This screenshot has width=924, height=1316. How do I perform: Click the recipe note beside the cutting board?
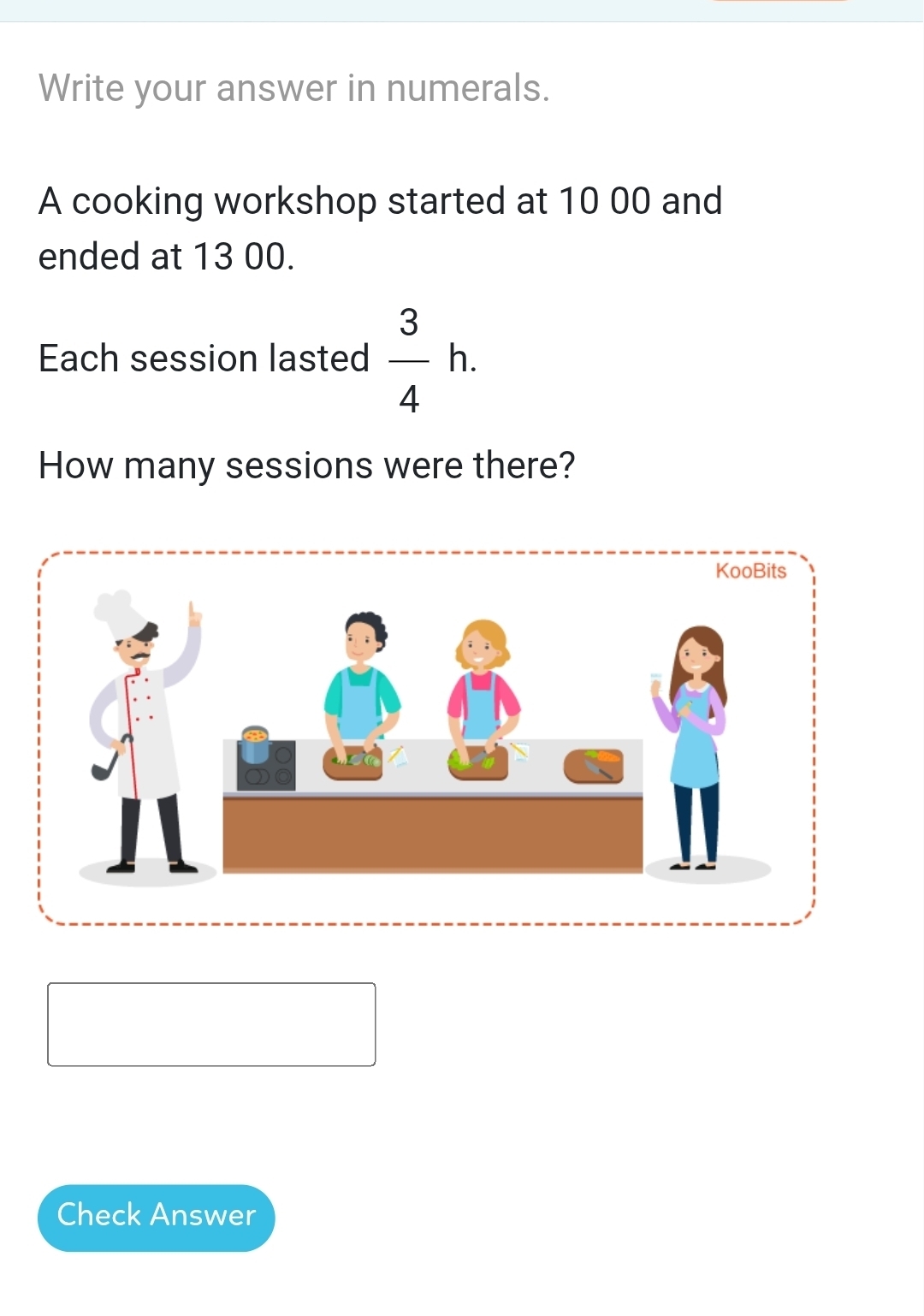tap(398, 755)
